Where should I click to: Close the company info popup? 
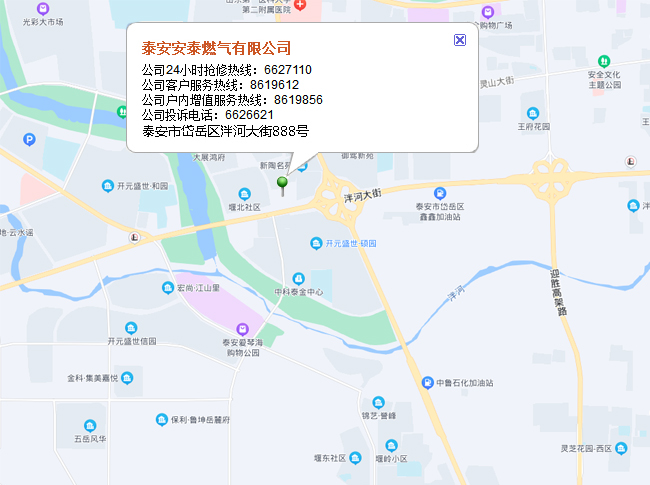click(460, 39)
